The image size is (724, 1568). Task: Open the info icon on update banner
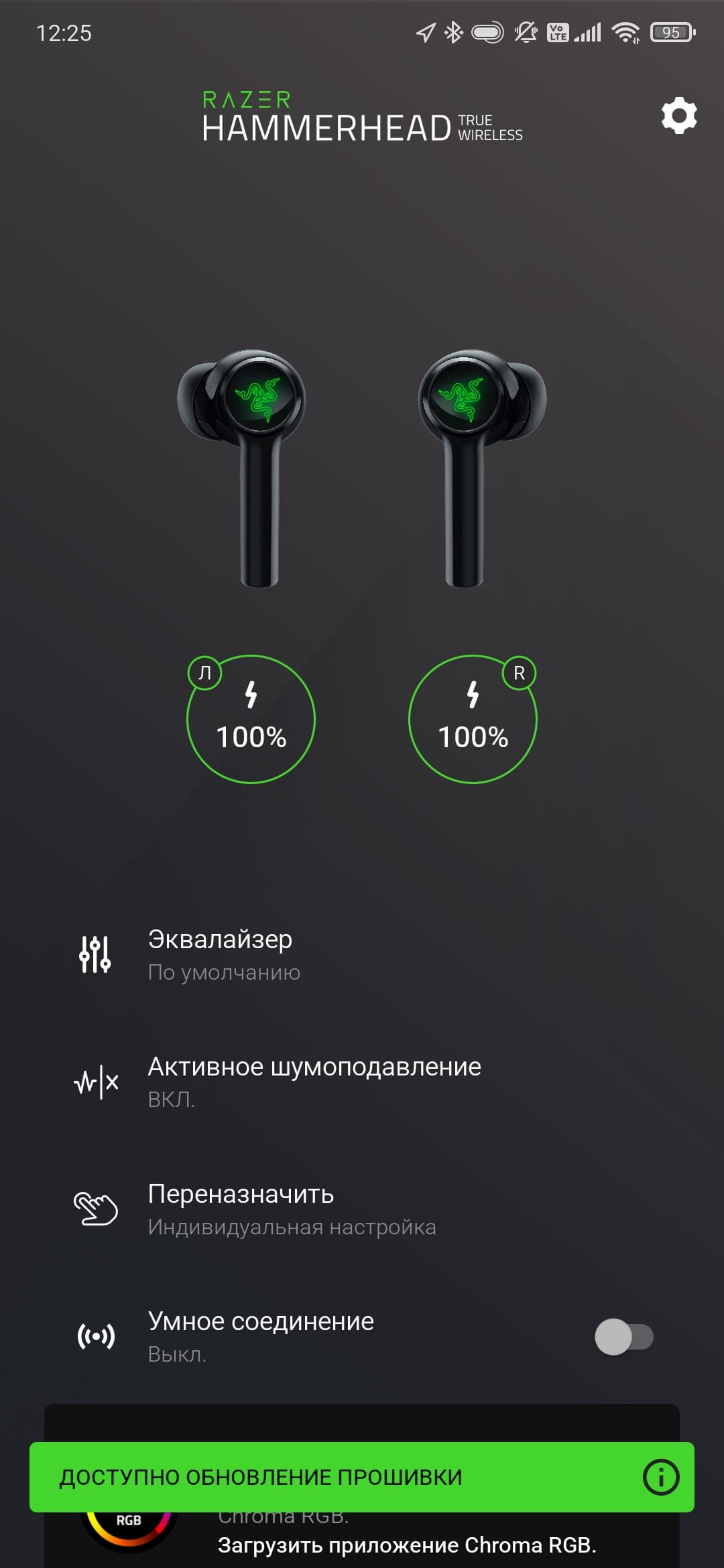point(660,1478)
